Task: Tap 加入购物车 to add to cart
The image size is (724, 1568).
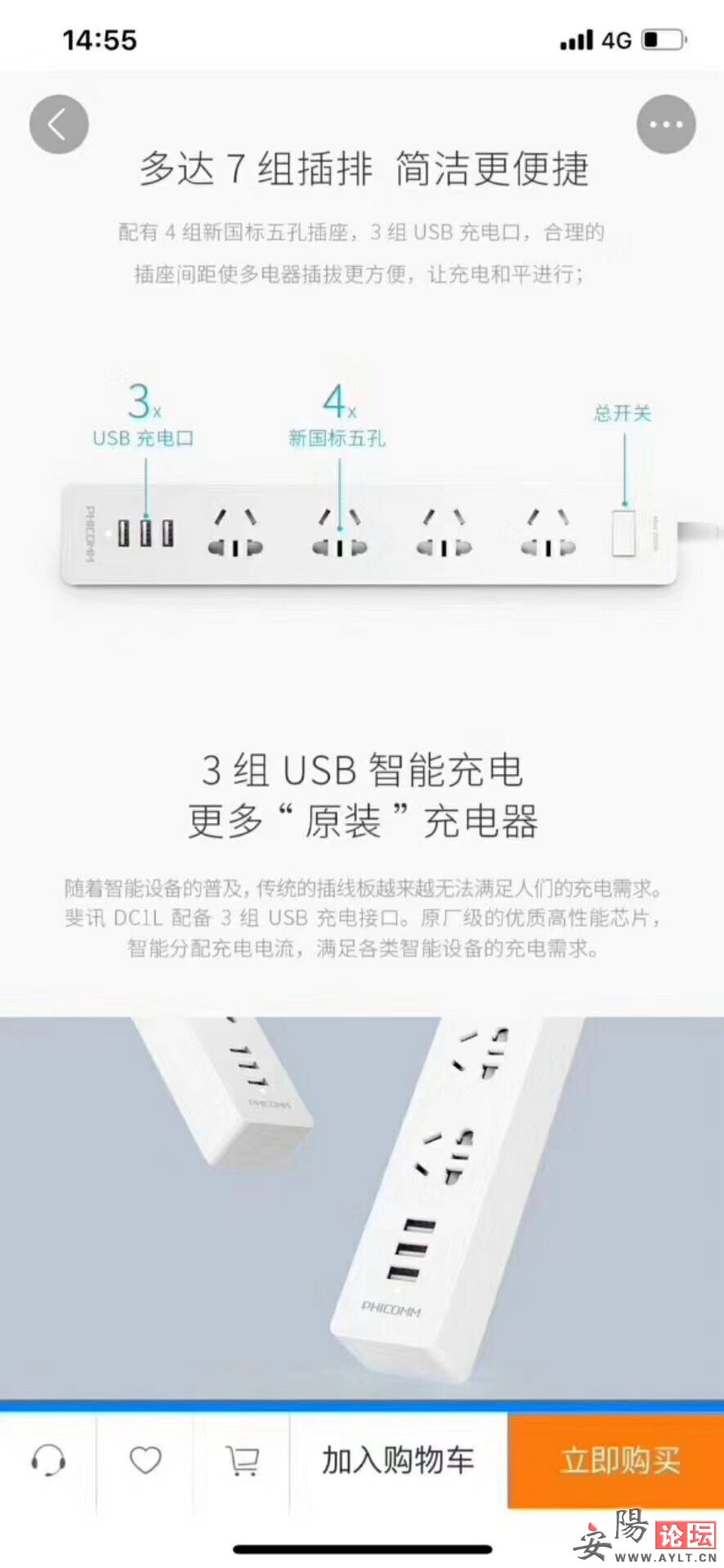Action: tap(398, 1460)
